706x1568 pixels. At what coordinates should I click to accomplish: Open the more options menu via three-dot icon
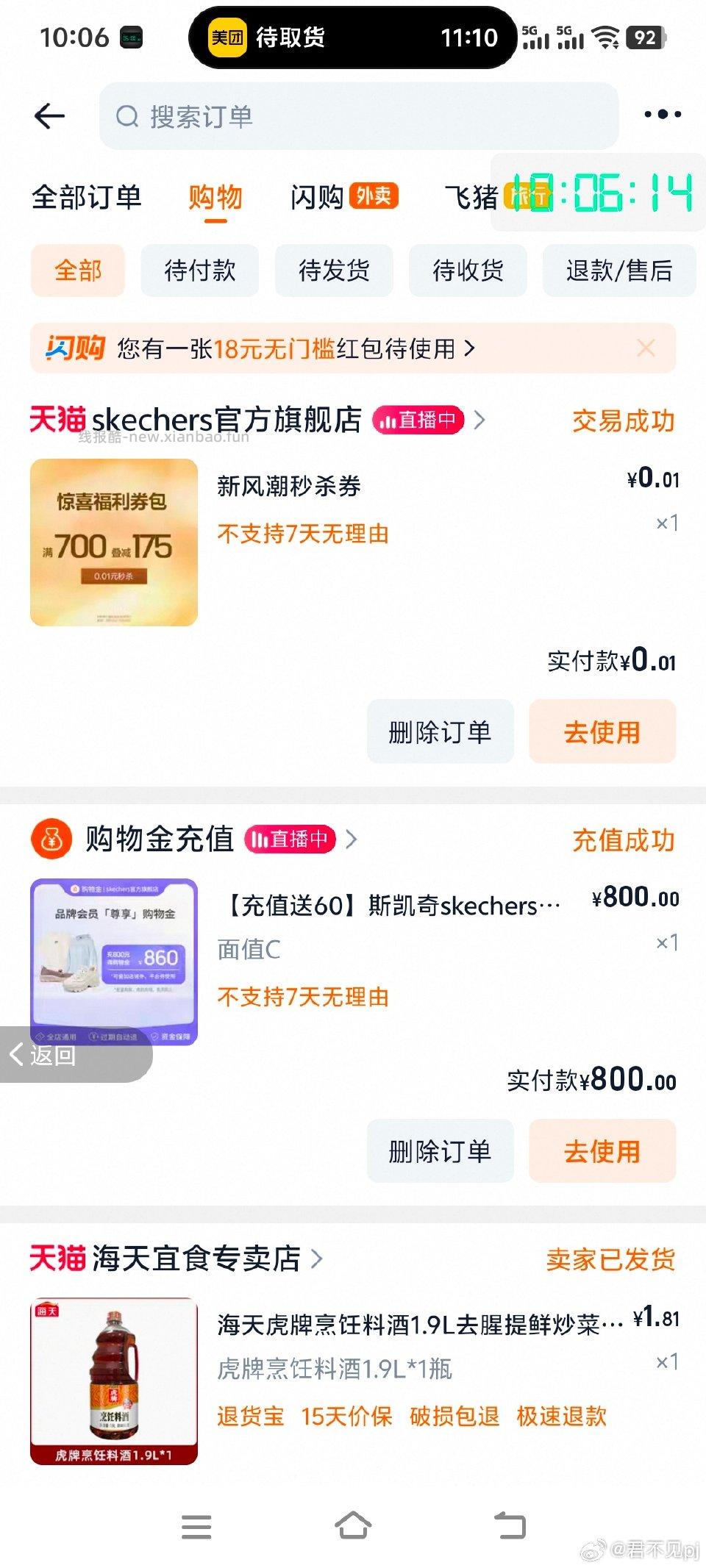pos(658,114)
